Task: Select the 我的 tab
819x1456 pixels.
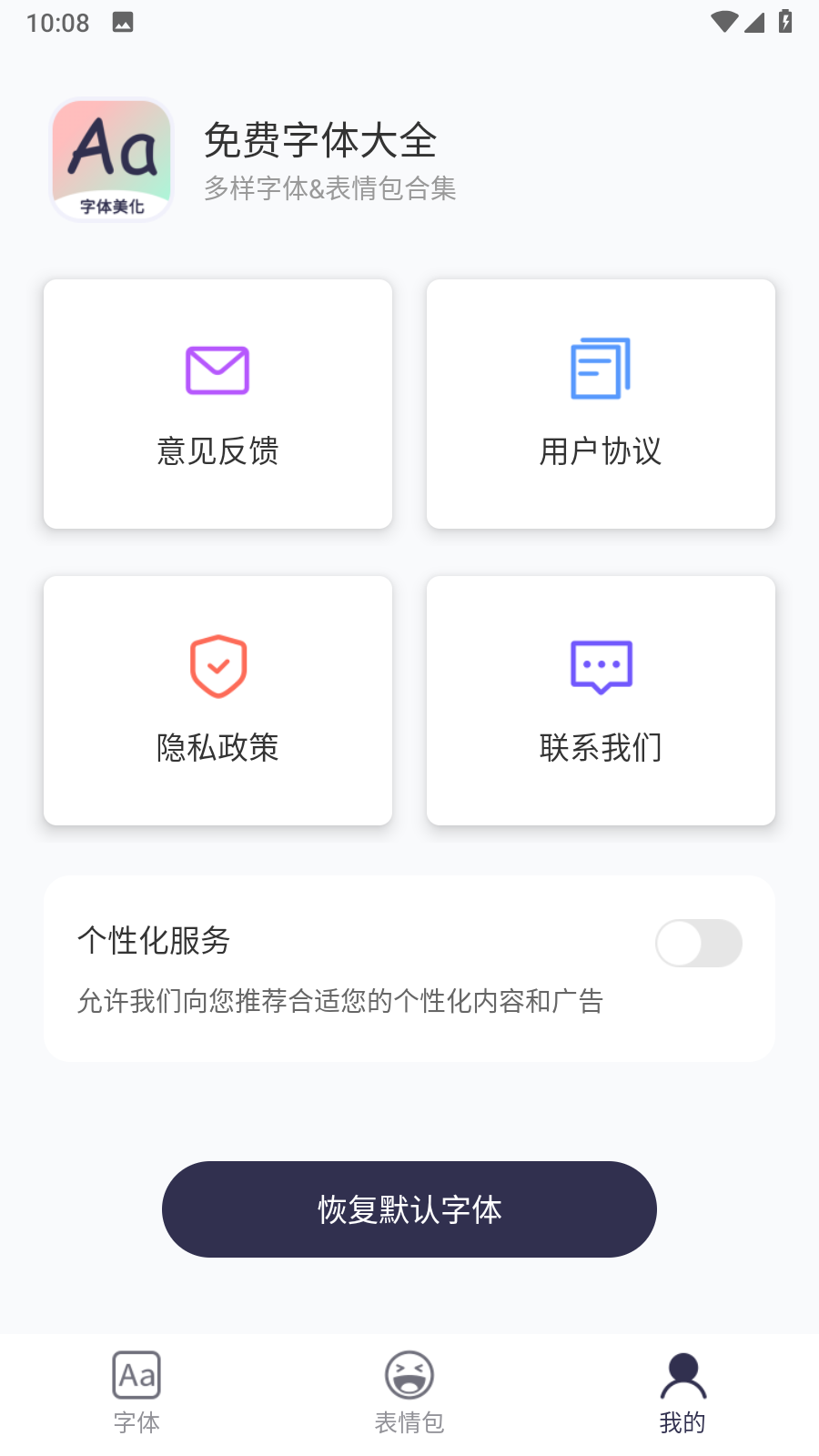Action: pyautogui.click(x=682, y=1392)
